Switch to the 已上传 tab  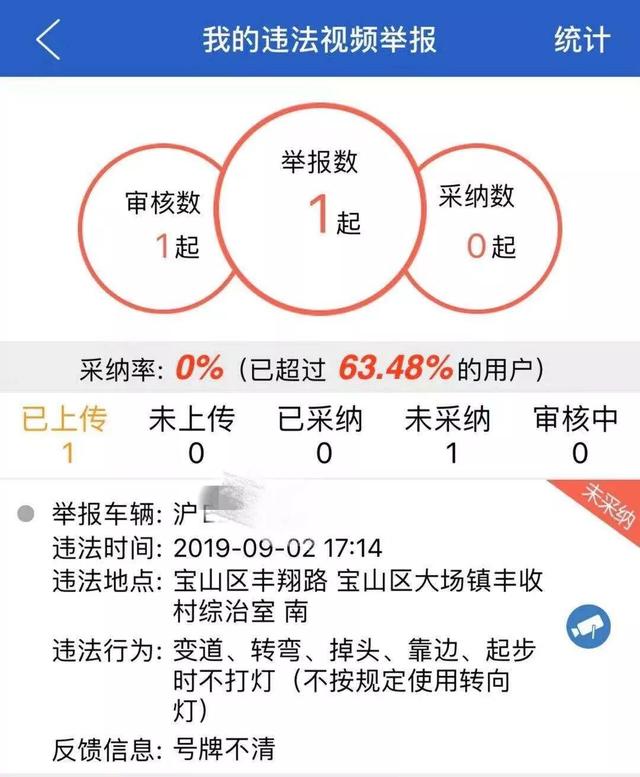coord(66,435)
